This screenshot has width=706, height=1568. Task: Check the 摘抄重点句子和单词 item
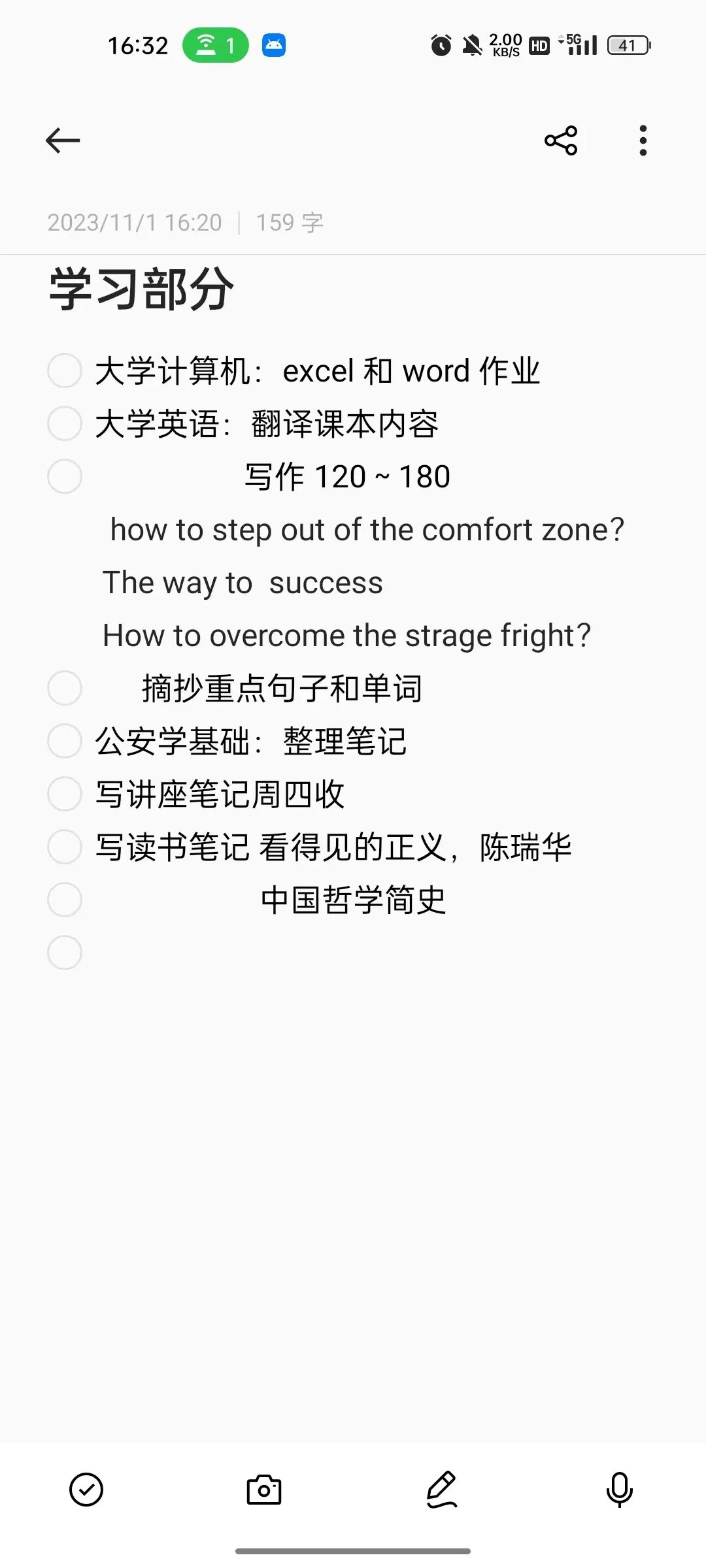(x=65, y=688)
